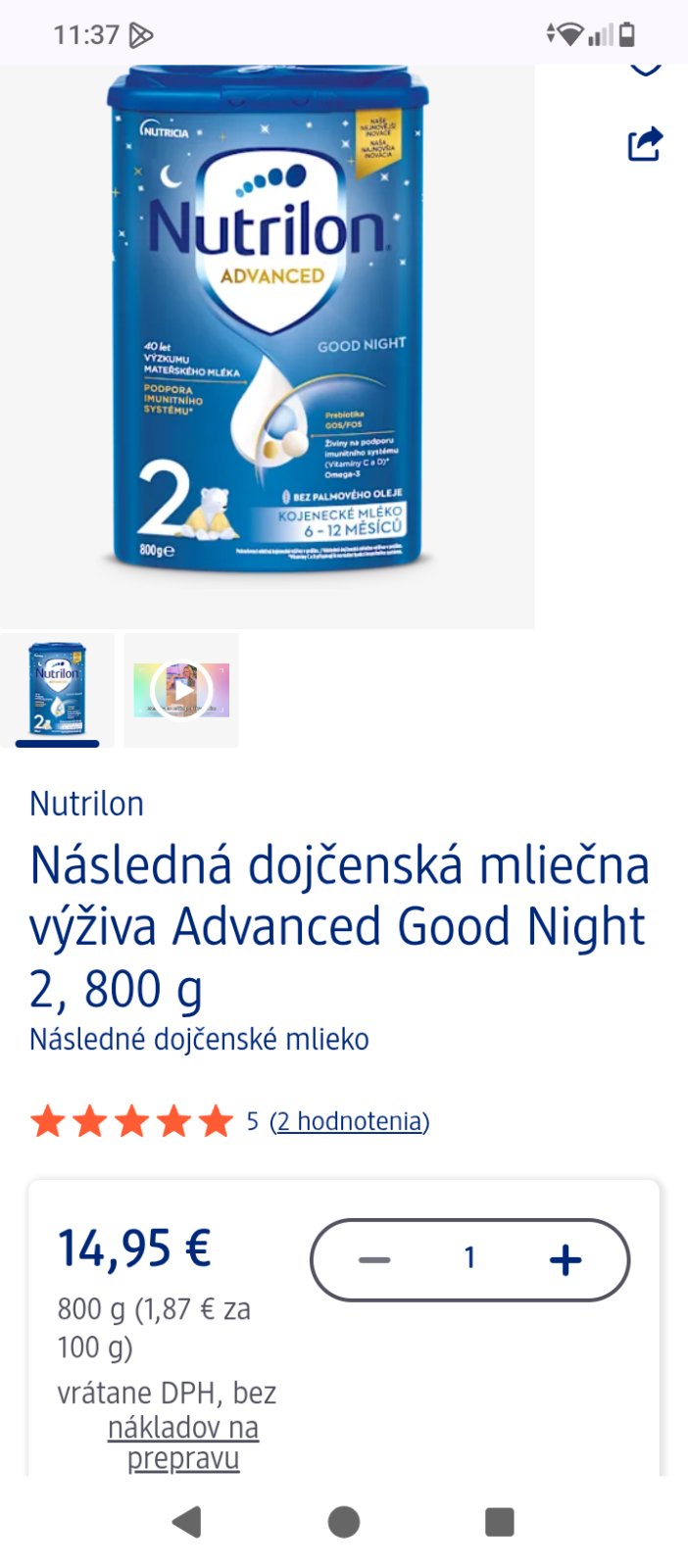This screenshot has height=1568, width=688.
Task: Increase quantity with the plus button
Action: pyautogui.click(x=565, y=1260)
